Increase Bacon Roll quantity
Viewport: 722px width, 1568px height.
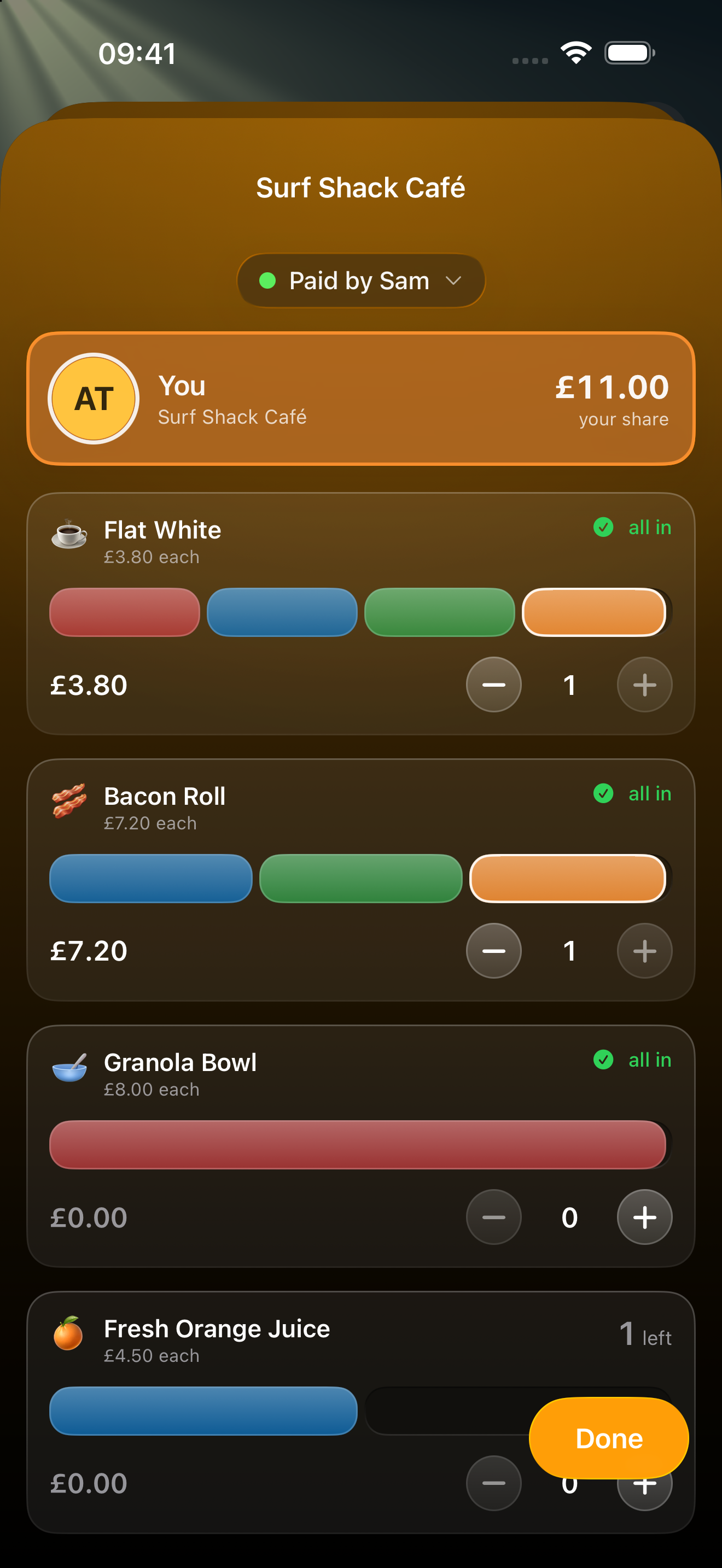pyautogui.click(x=645, y=951)
